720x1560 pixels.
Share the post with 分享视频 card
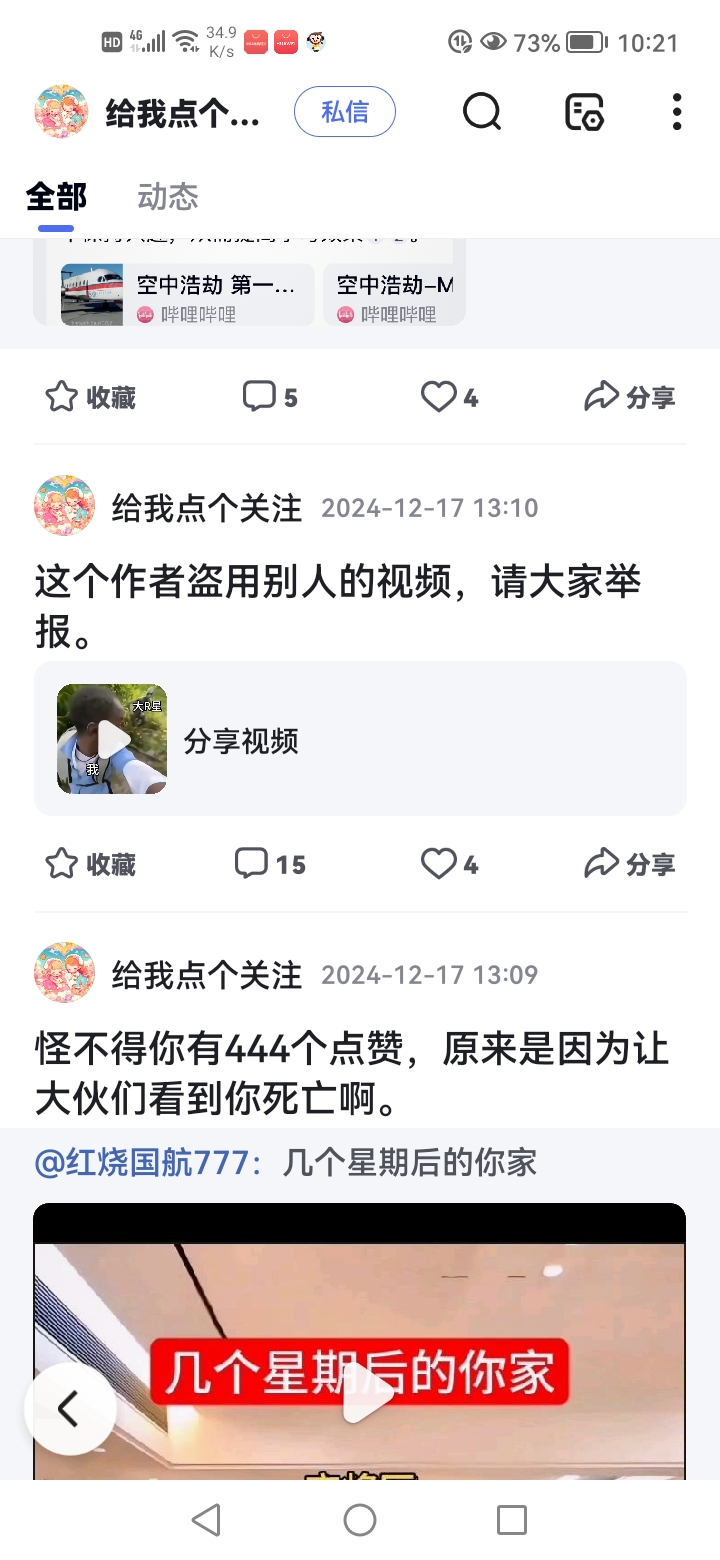630,864
